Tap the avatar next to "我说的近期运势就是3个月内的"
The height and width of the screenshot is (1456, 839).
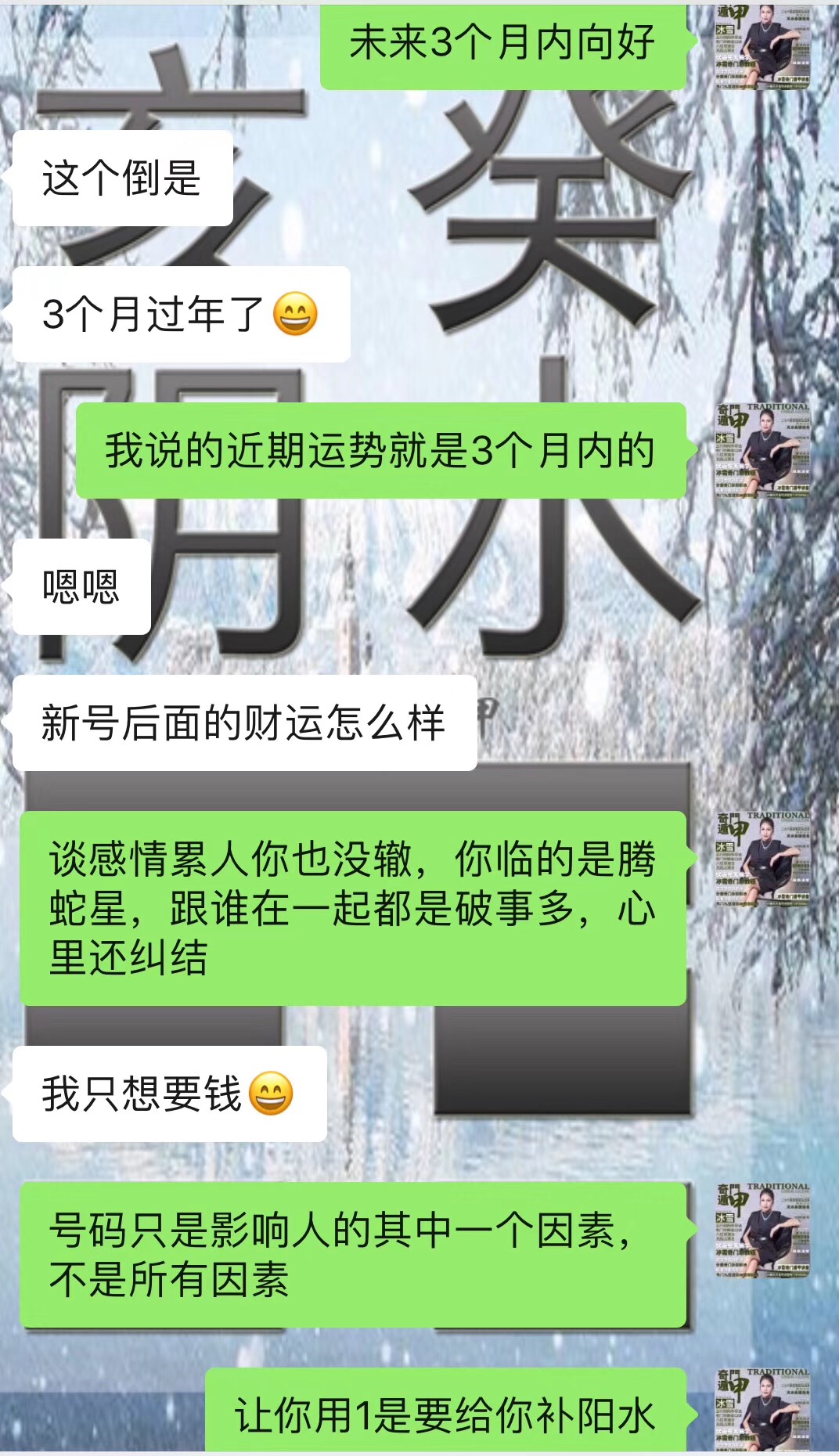pyautogui.click(x=763, y=450)
